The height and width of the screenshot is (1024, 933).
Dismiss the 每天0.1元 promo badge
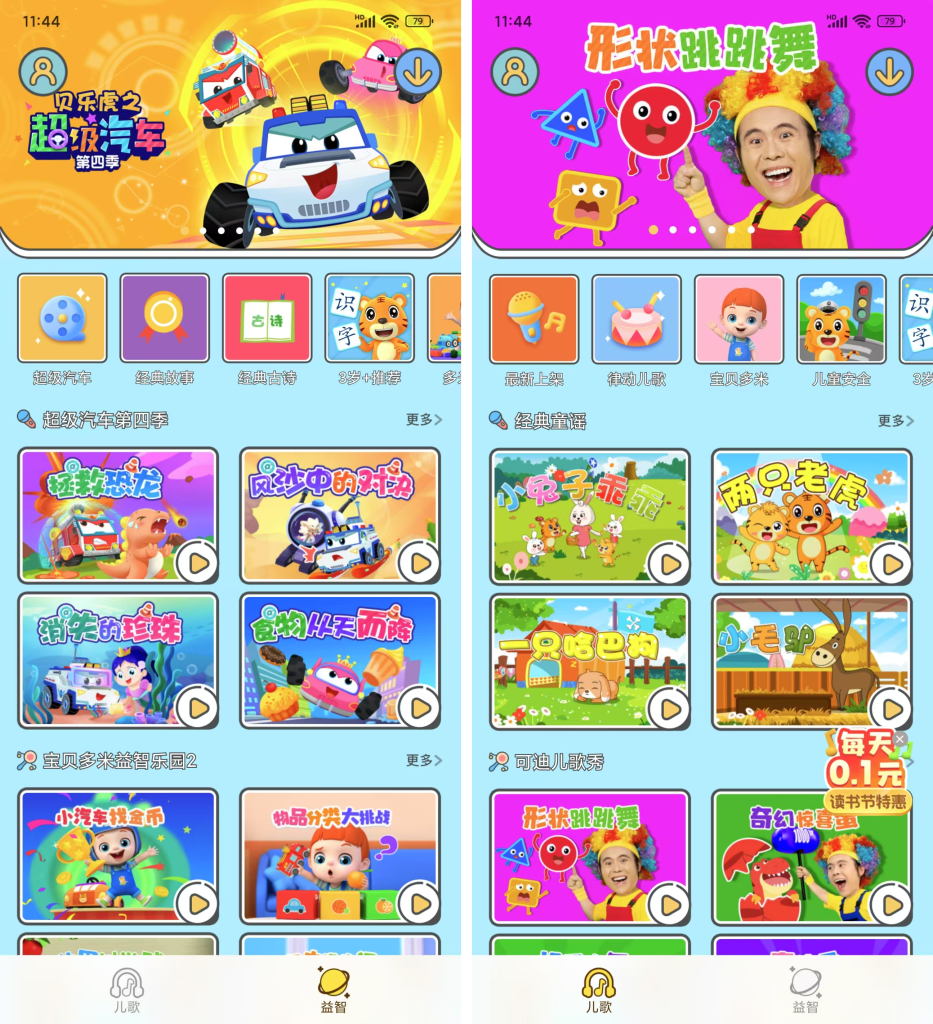[x=899, y=739]
